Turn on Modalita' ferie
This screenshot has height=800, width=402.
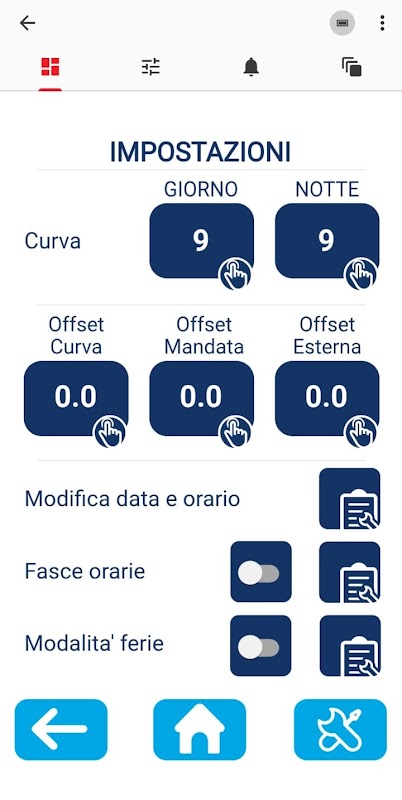tap(261, 645)
